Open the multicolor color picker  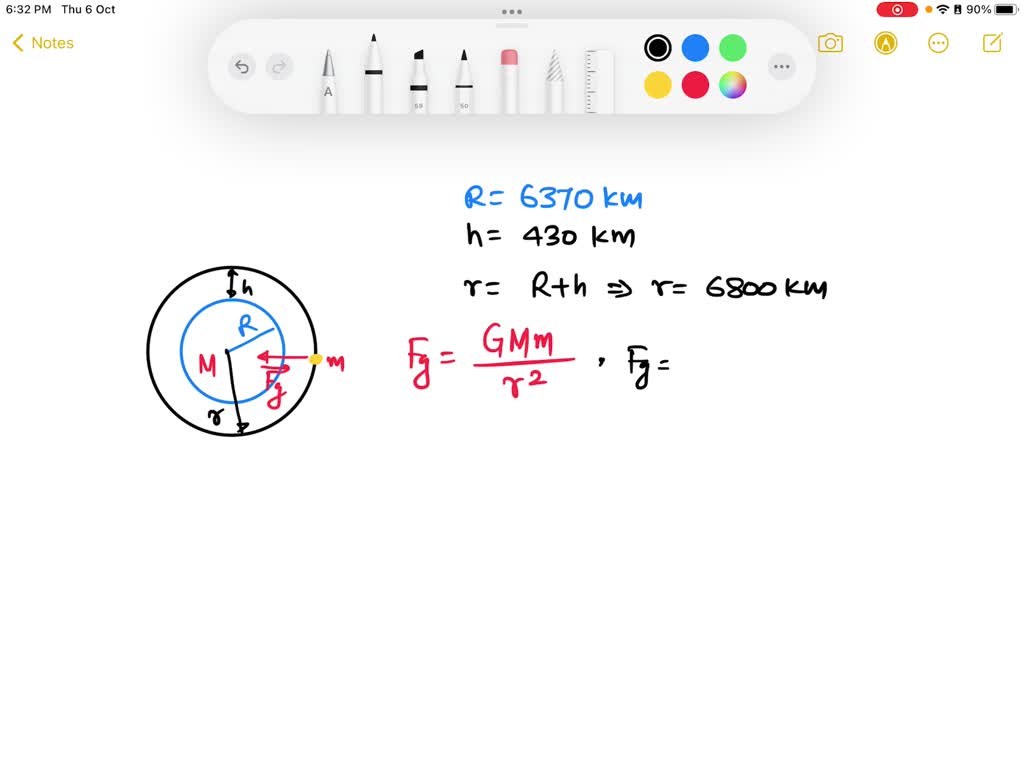pyautogui.click(x=733, y=85)
